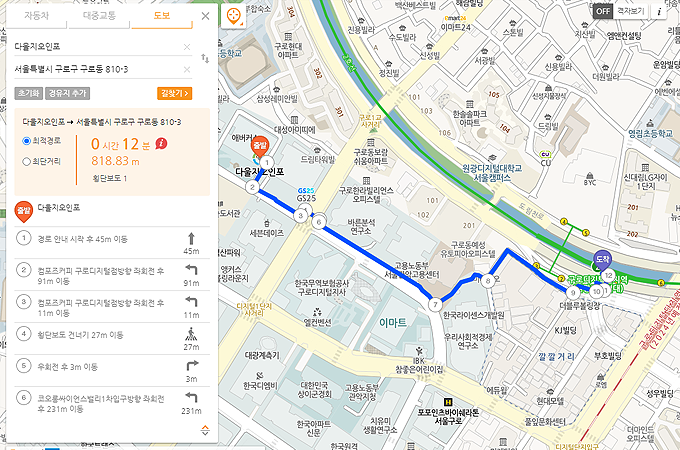Edit the start field 다올지오인포
This screenshot has height=450, width=680.
[x=95, y=47]
